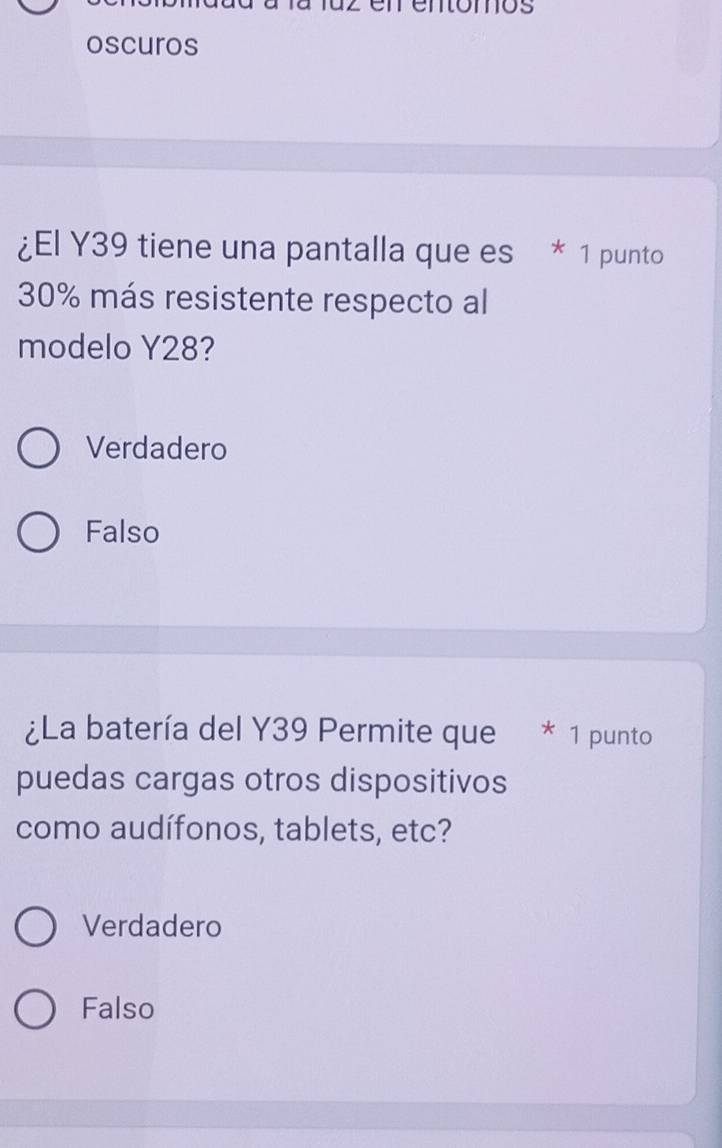Image resolution: width=722 pixels, height=1148 pixels.
Task: Pick Falso for the Y39 battery charging question
Action: click(39, 1010)
